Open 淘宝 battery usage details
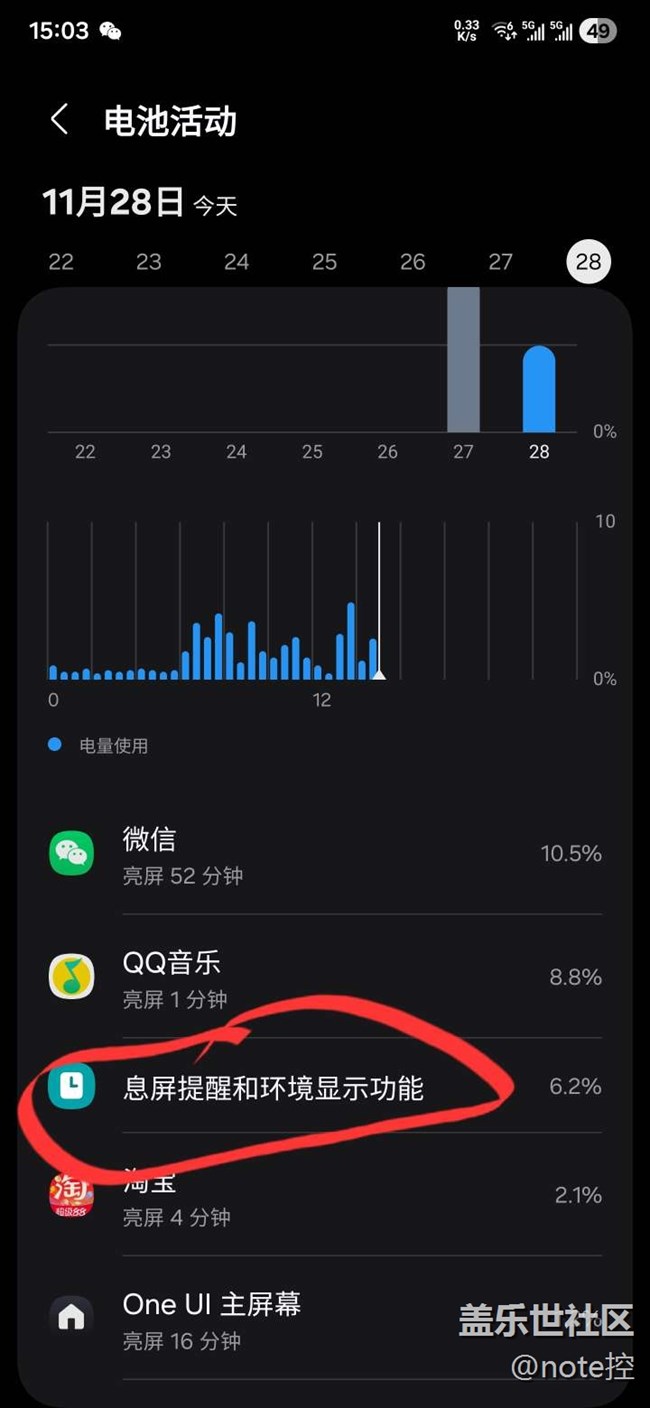Viewport: 650px width, 1408px height. point(325,1197)
